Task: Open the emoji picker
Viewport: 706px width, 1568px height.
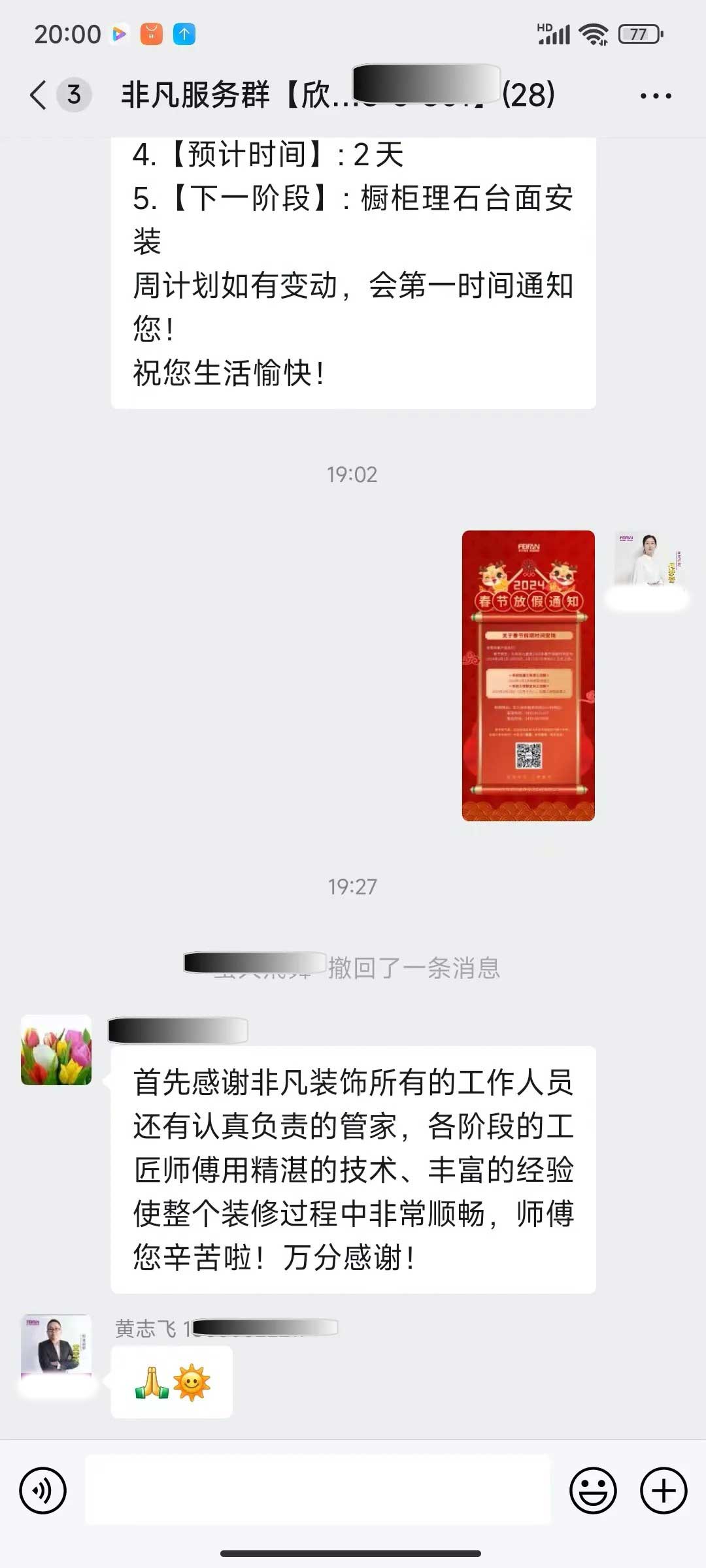Action: tap(593, 1491)
